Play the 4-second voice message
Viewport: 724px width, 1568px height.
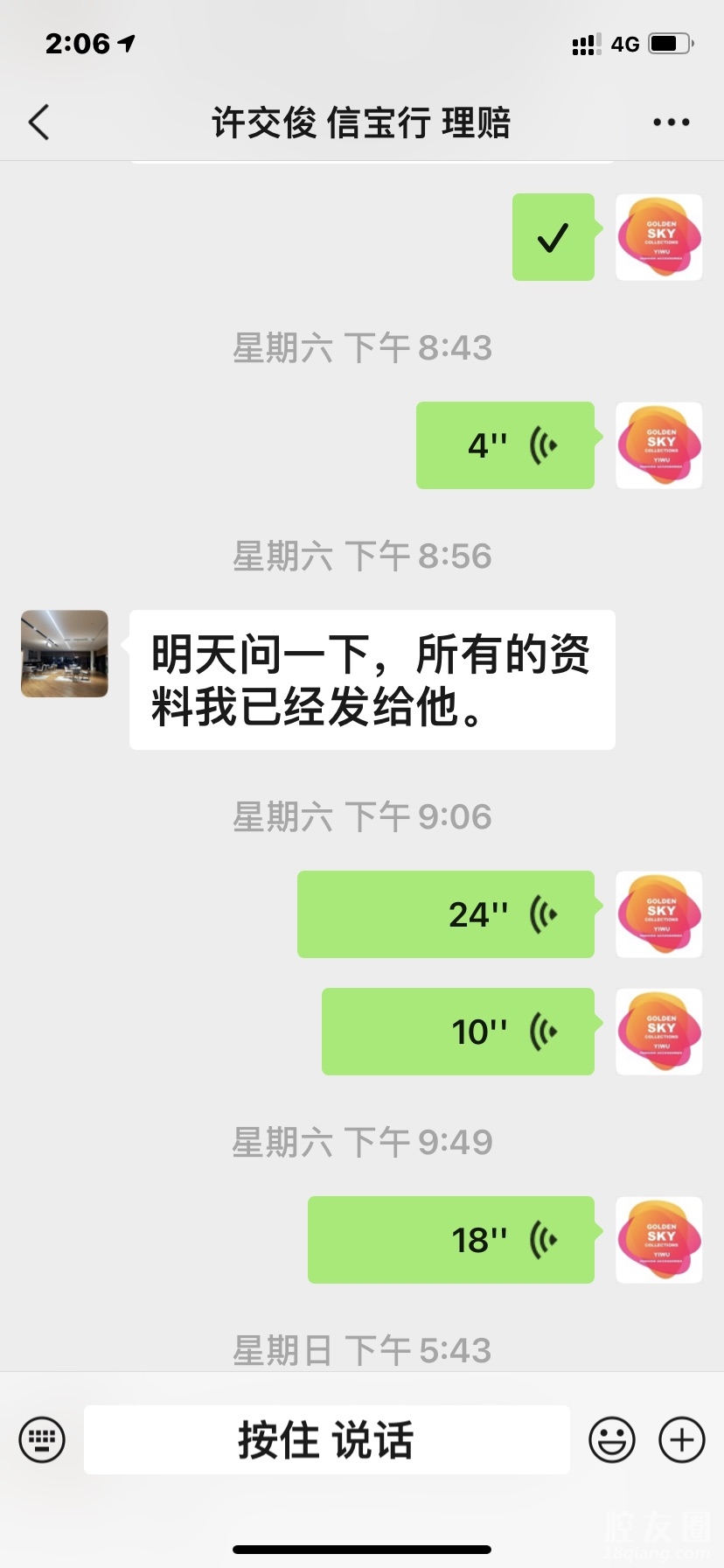[505, 445]
